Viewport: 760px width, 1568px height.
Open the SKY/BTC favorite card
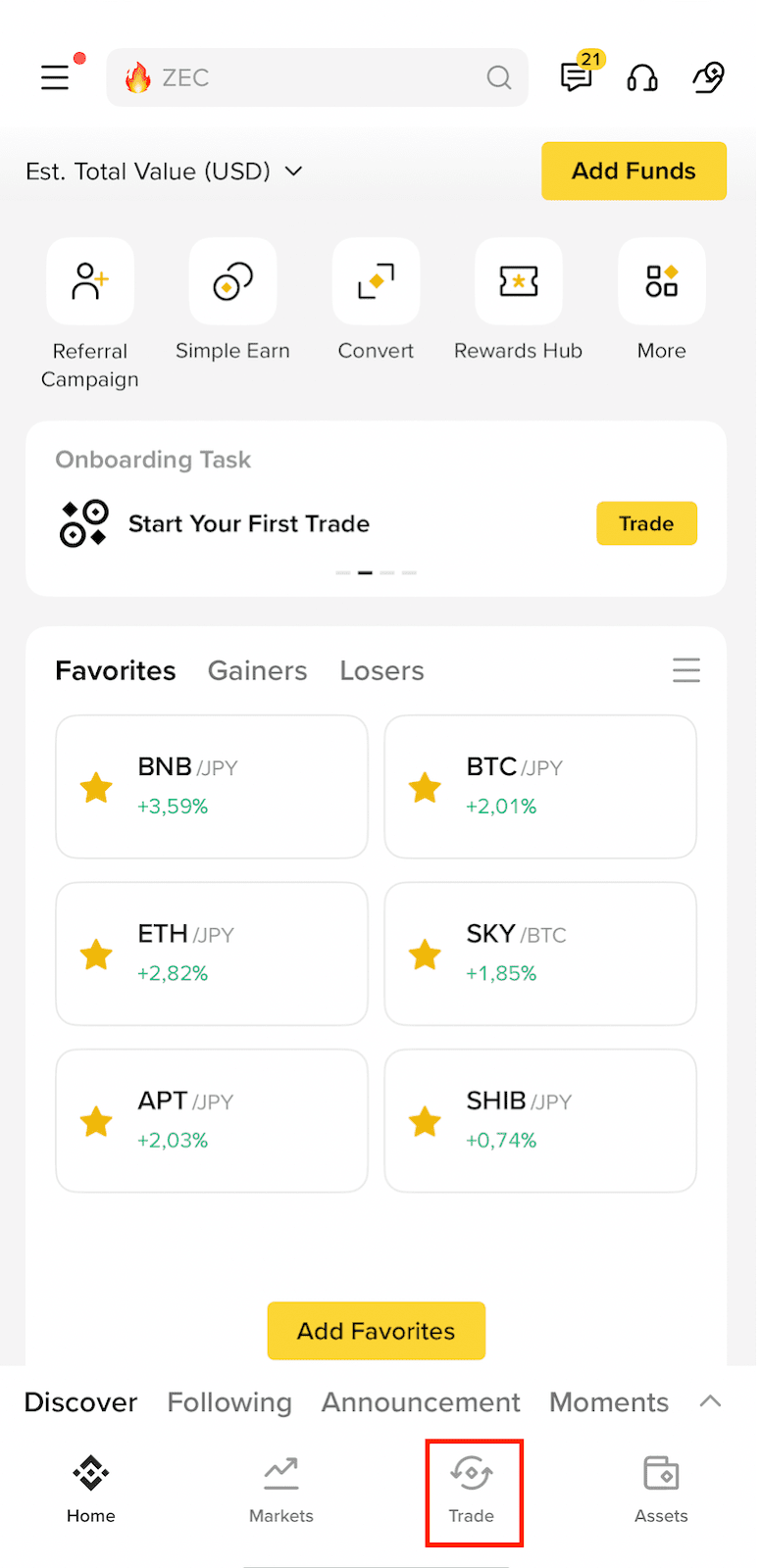point(540,954)
